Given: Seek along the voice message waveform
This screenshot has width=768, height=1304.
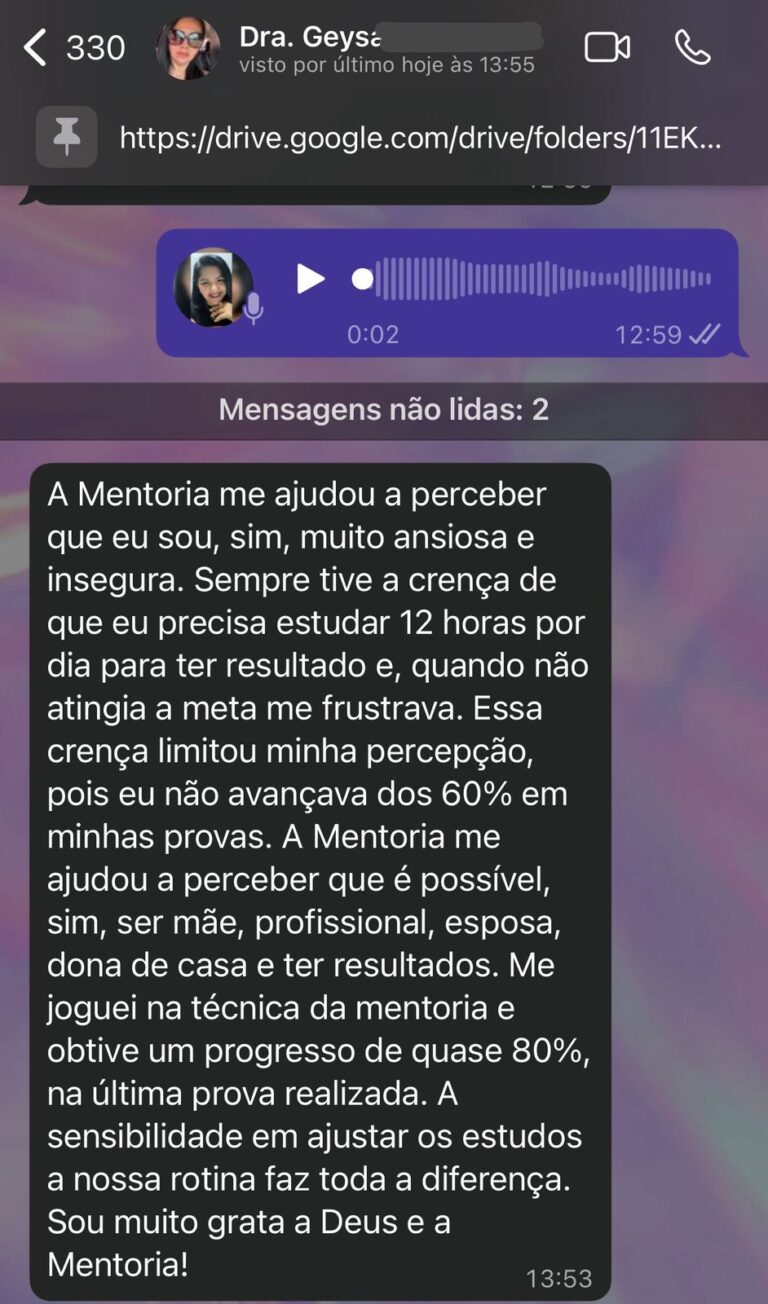Looking at the screenshot, I should point(540,279).
